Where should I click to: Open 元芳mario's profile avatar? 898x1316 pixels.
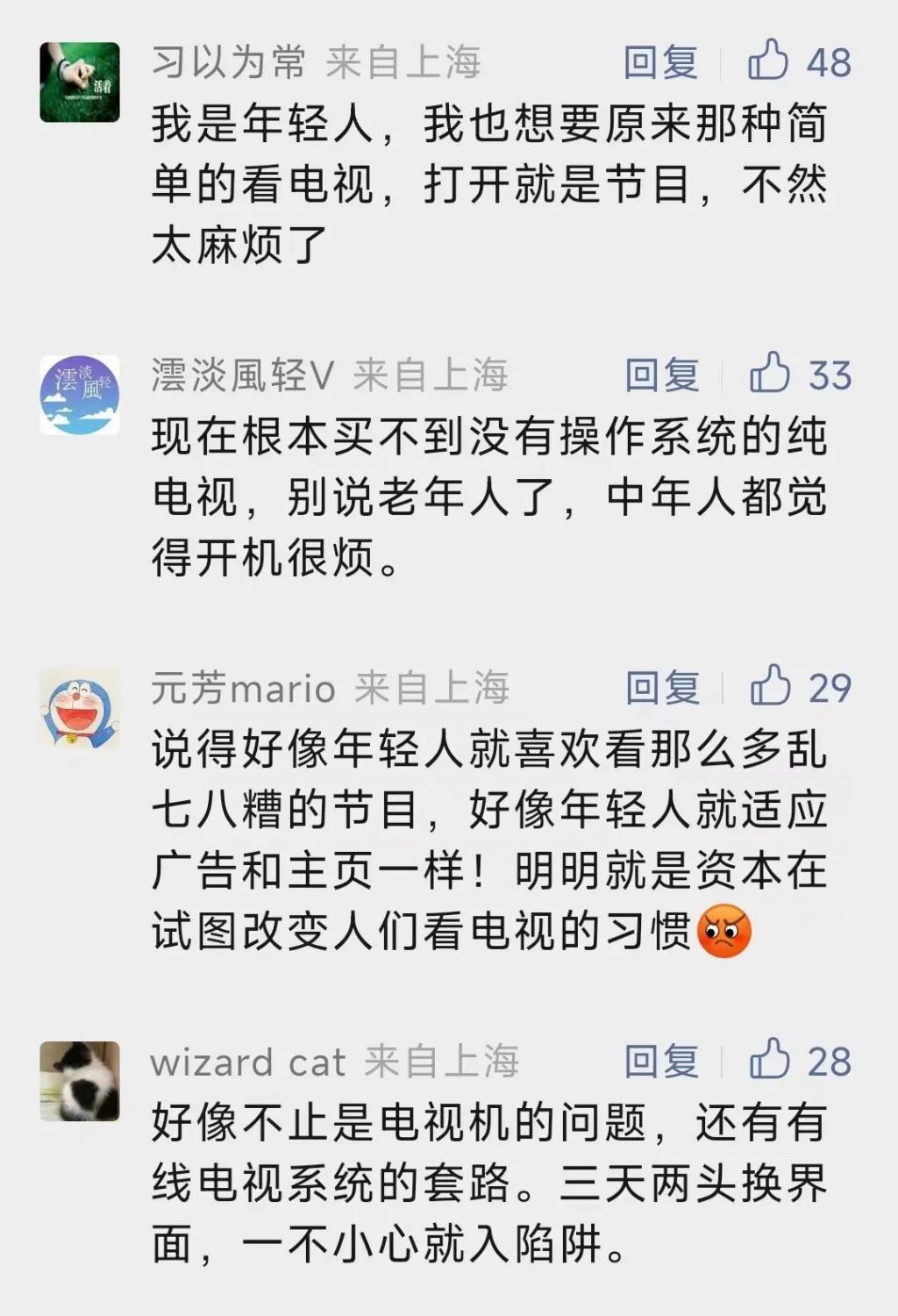tap(80, 708)
